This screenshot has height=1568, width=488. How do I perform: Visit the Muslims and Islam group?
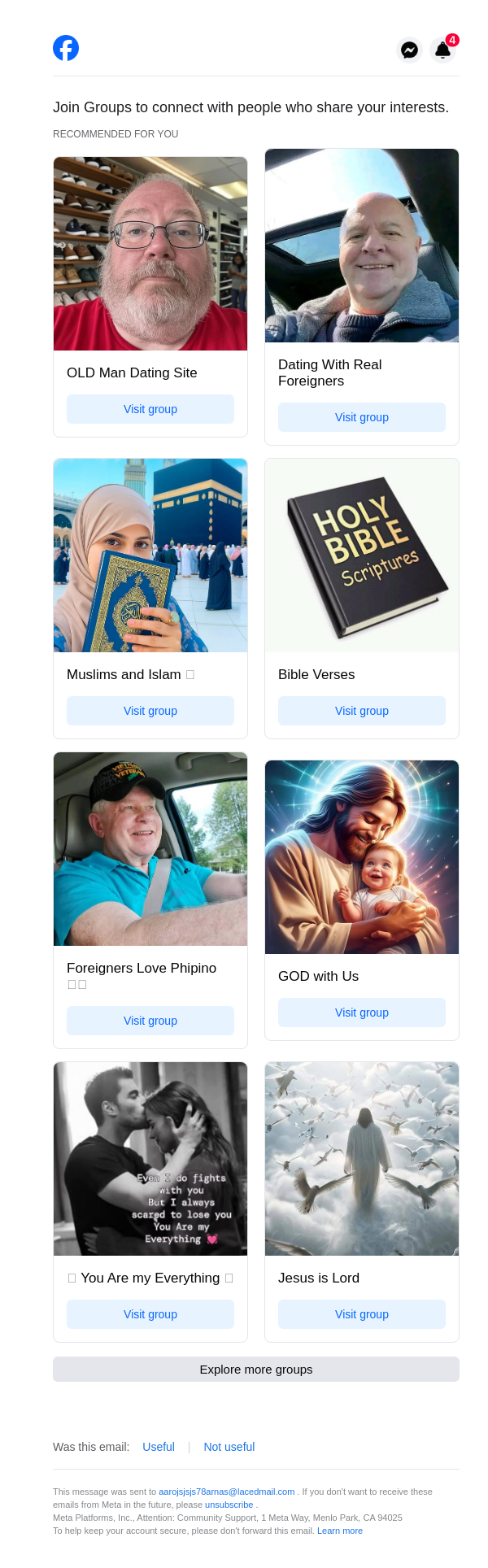tap(150, 711)
